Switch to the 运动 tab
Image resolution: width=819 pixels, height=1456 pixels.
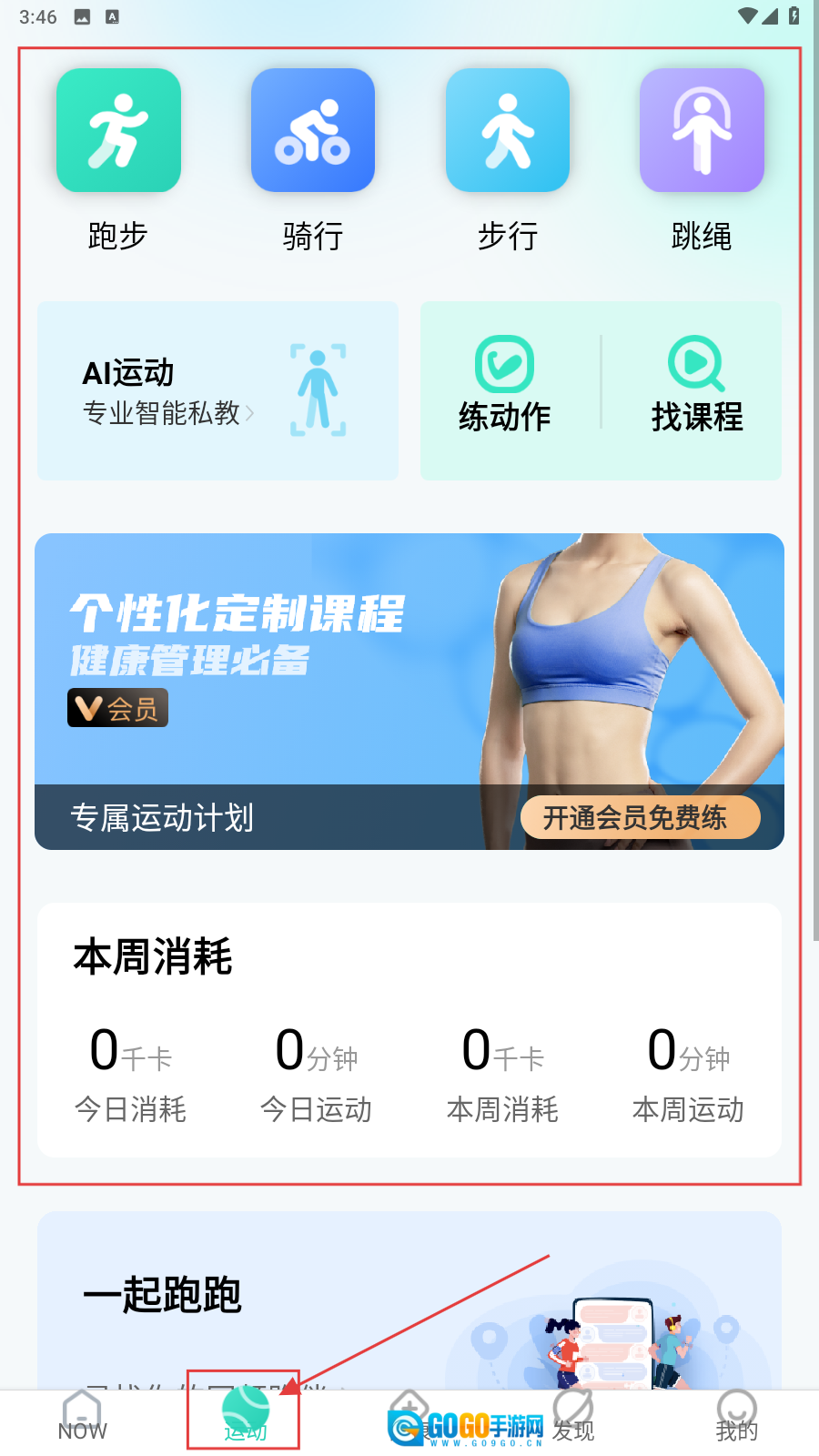click(245, 1416)
